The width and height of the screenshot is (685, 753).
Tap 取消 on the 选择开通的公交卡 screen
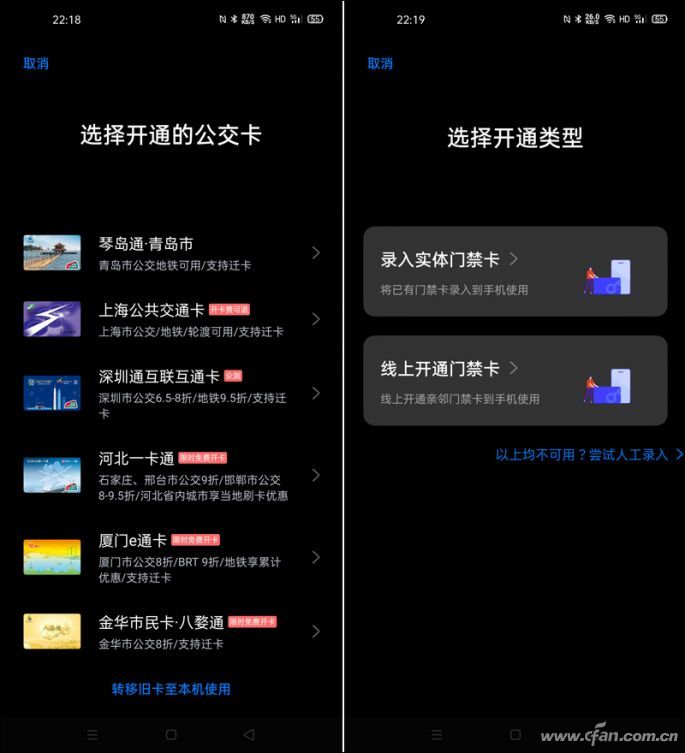[36, 63]
